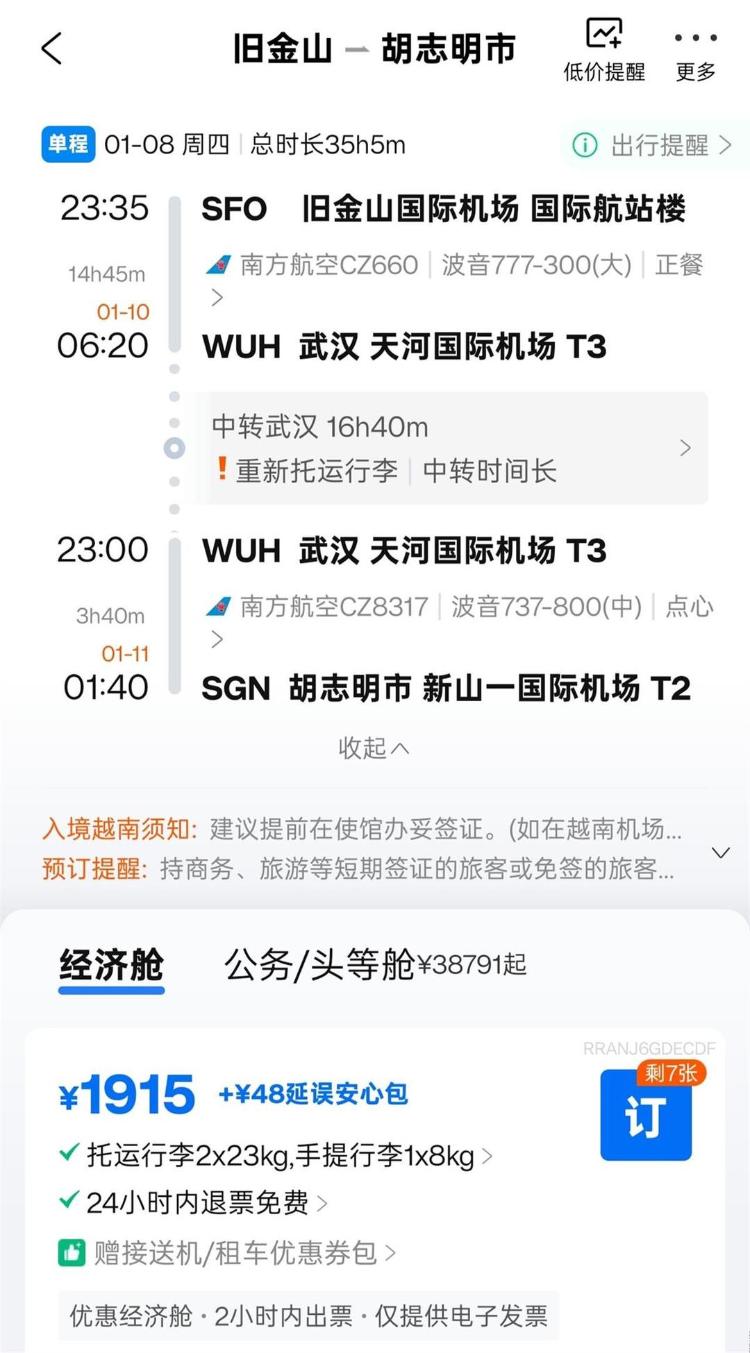Image resolution: width=750 pixels, height=1353 pixels.
Task: Expand the 入境越南须知 notice chevron
Action: tap(721, 852)
